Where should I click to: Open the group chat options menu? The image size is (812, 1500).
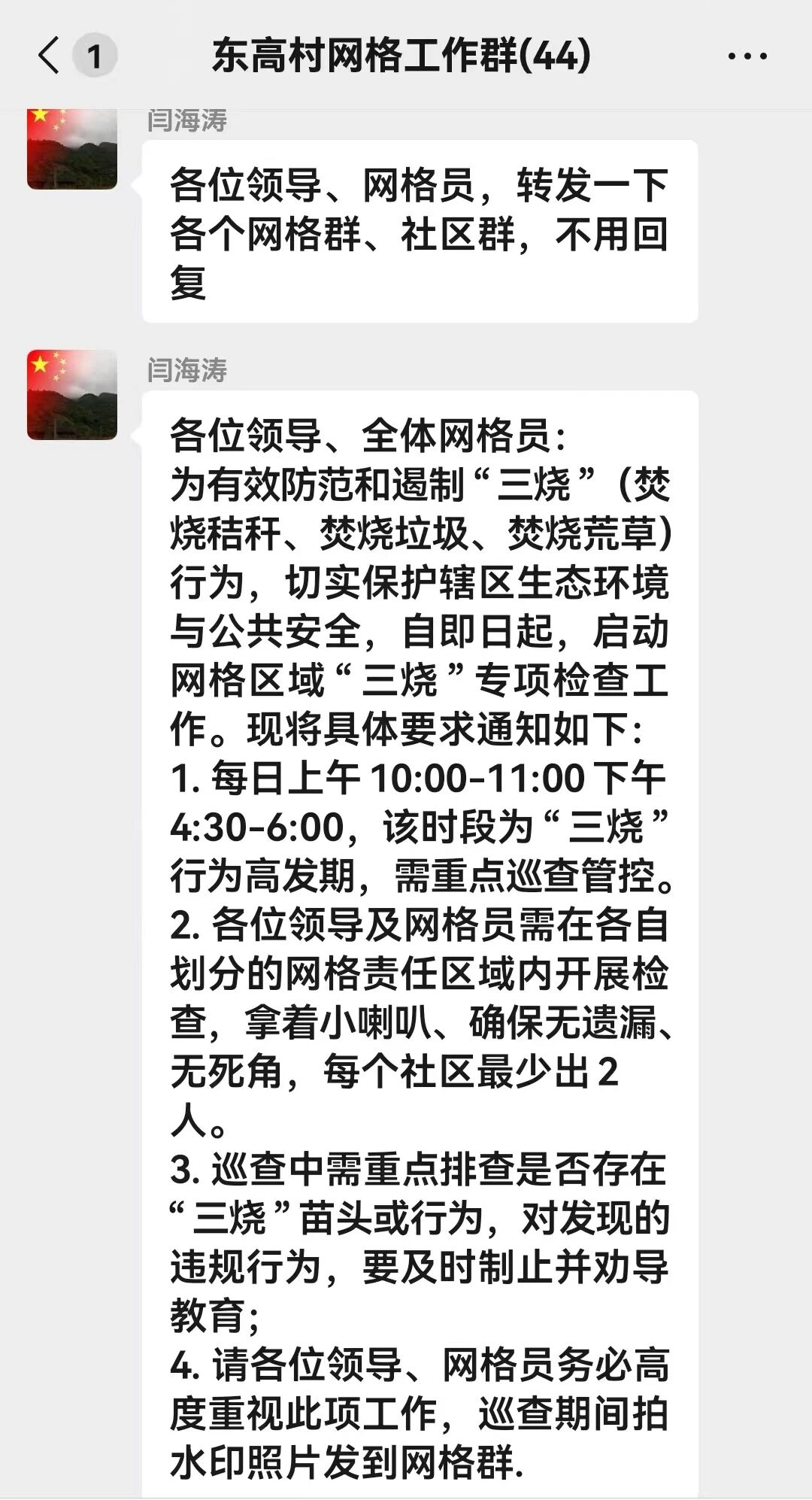click(x=747, y=56)
